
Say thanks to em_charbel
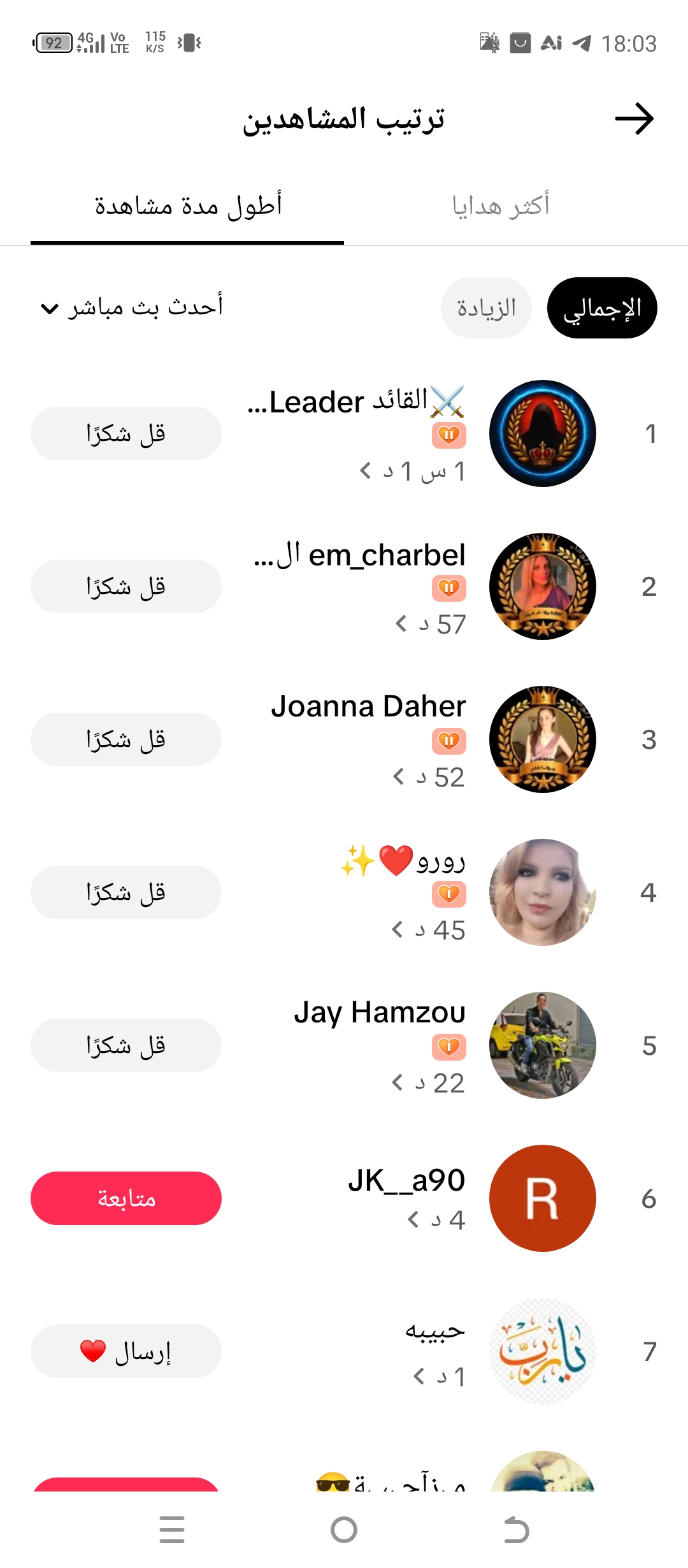(126, 586)
